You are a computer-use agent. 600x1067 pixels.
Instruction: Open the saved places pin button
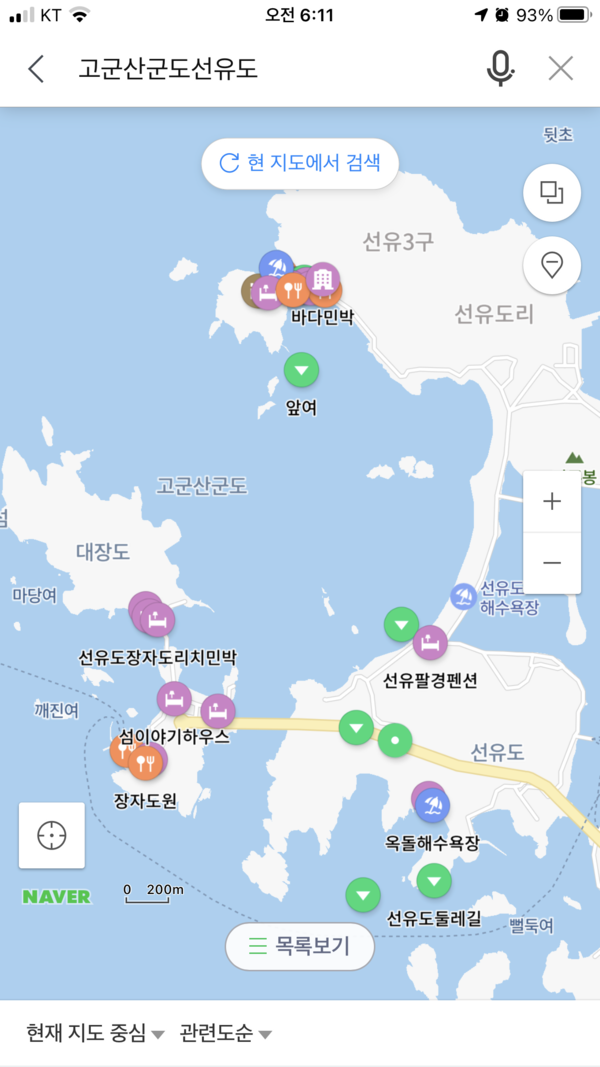pos(551,265)
